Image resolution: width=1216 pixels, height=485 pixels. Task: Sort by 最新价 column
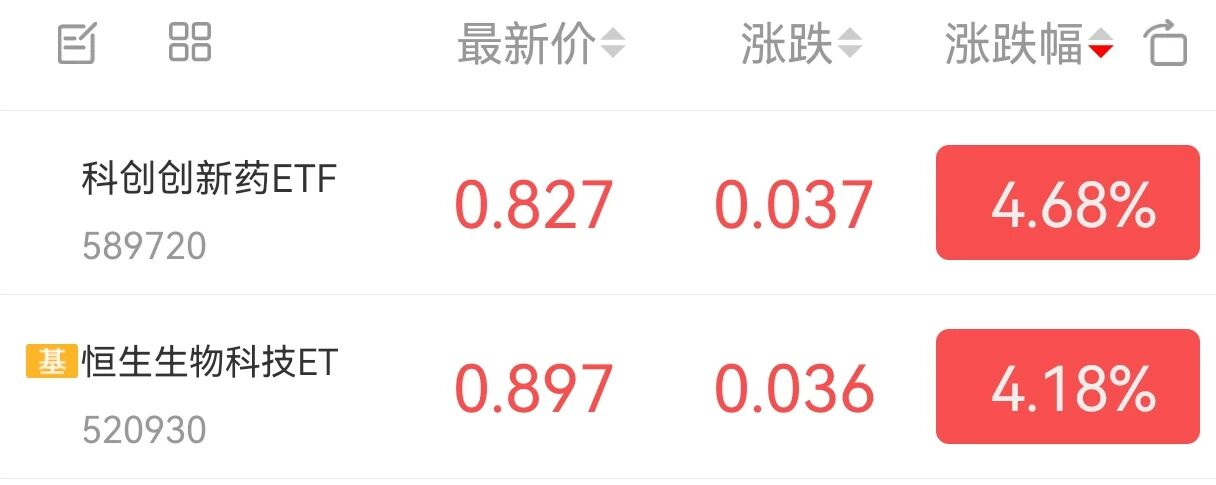pos(540,45)
